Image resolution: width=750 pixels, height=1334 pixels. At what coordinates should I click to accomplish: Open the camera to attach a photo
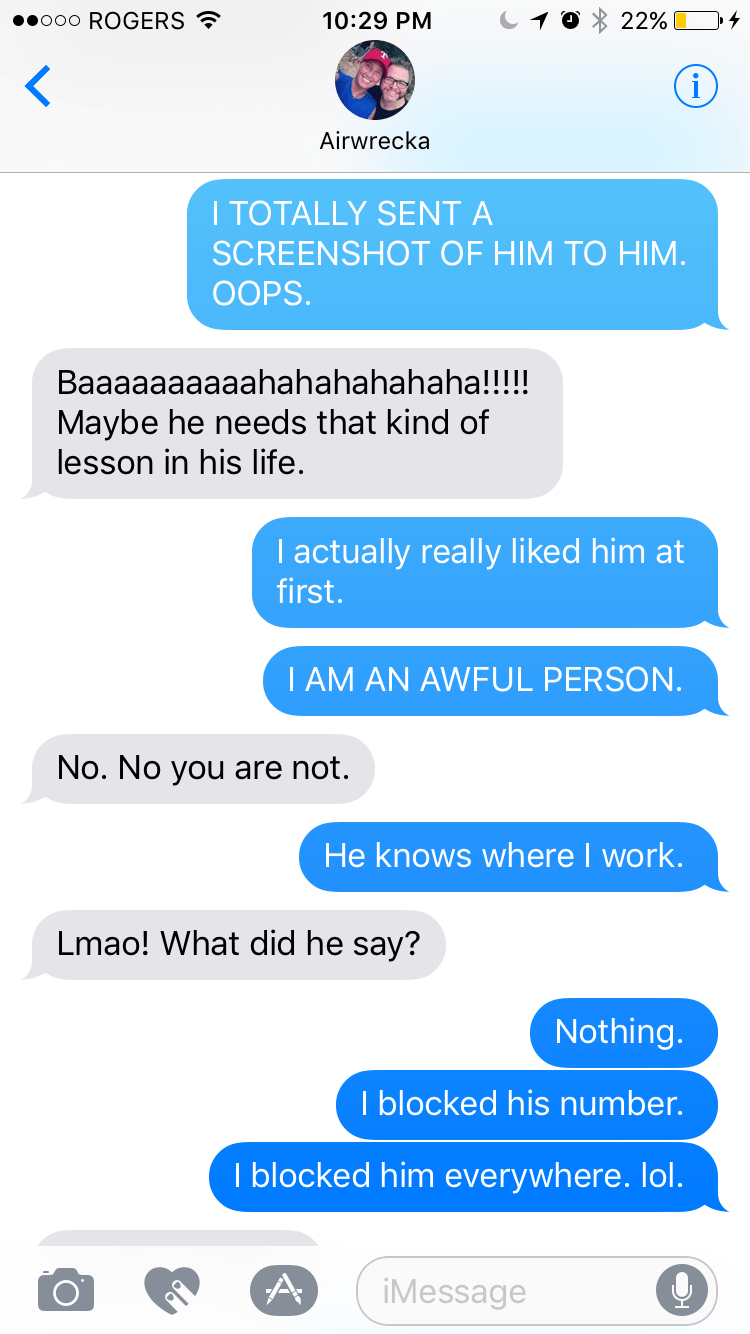coord(66,1290)
